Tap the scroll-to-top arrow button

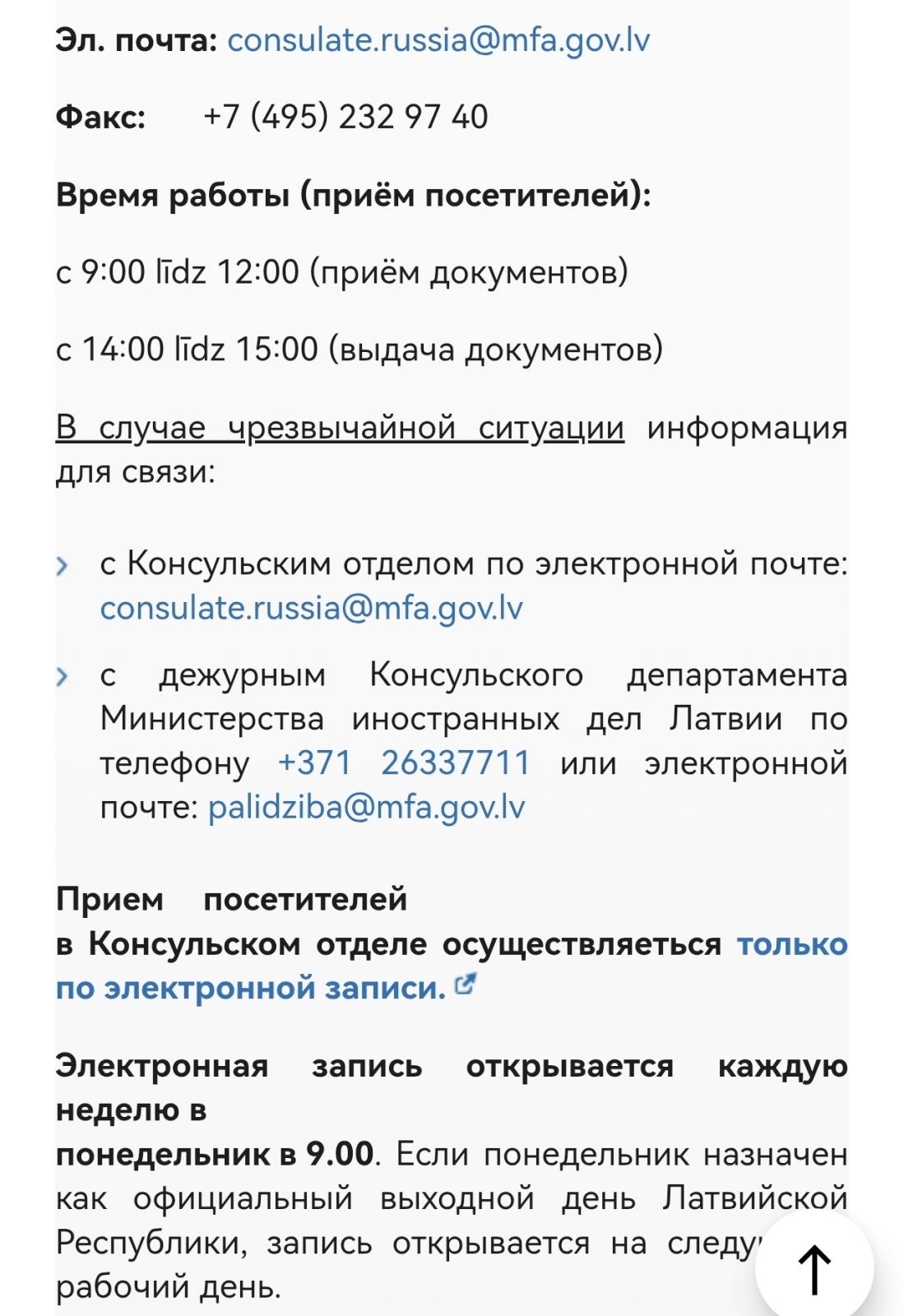tap(814, 1269)
